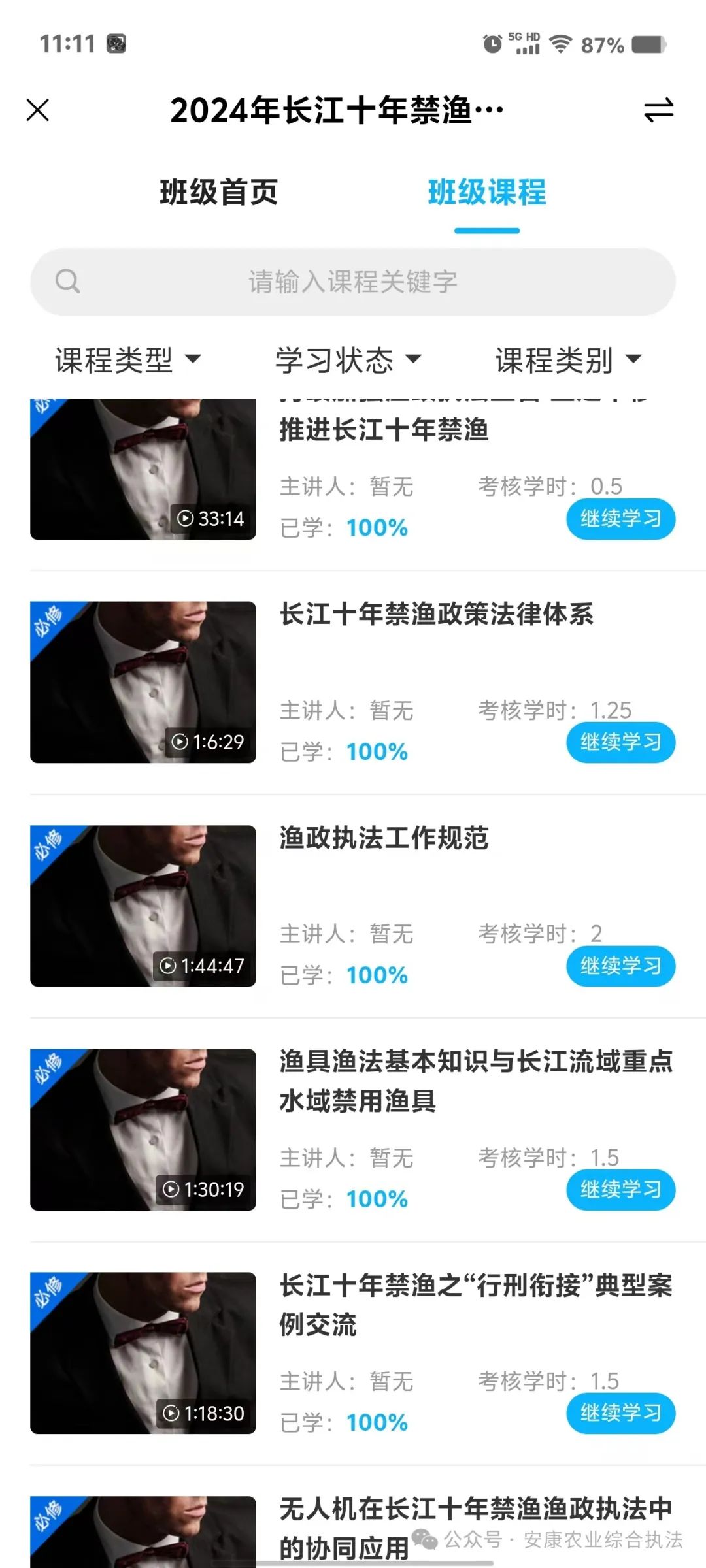The height and width of the screenshot is (1568, 706).
Task: Open the 无人机在长江十年禁渔 course
Action: (476, 1527)
